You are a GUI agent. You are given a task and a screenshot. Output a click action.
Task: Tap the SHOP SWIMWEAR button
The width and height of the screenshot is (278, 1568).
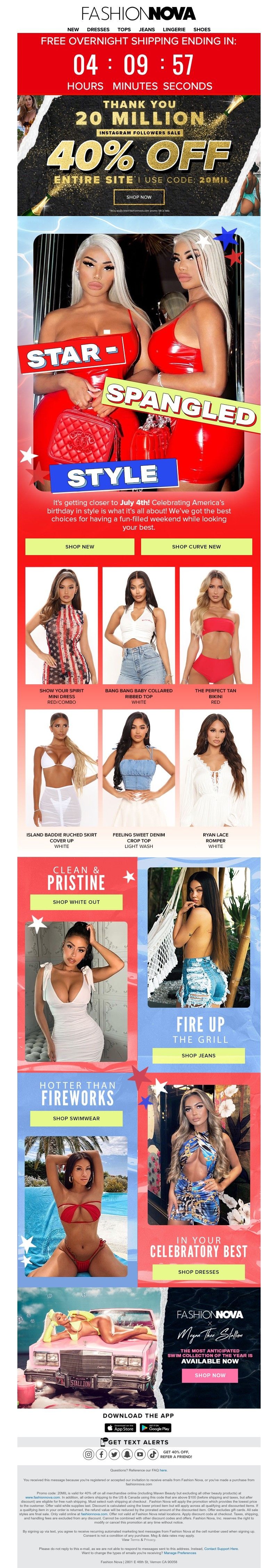click(76, 1117)
